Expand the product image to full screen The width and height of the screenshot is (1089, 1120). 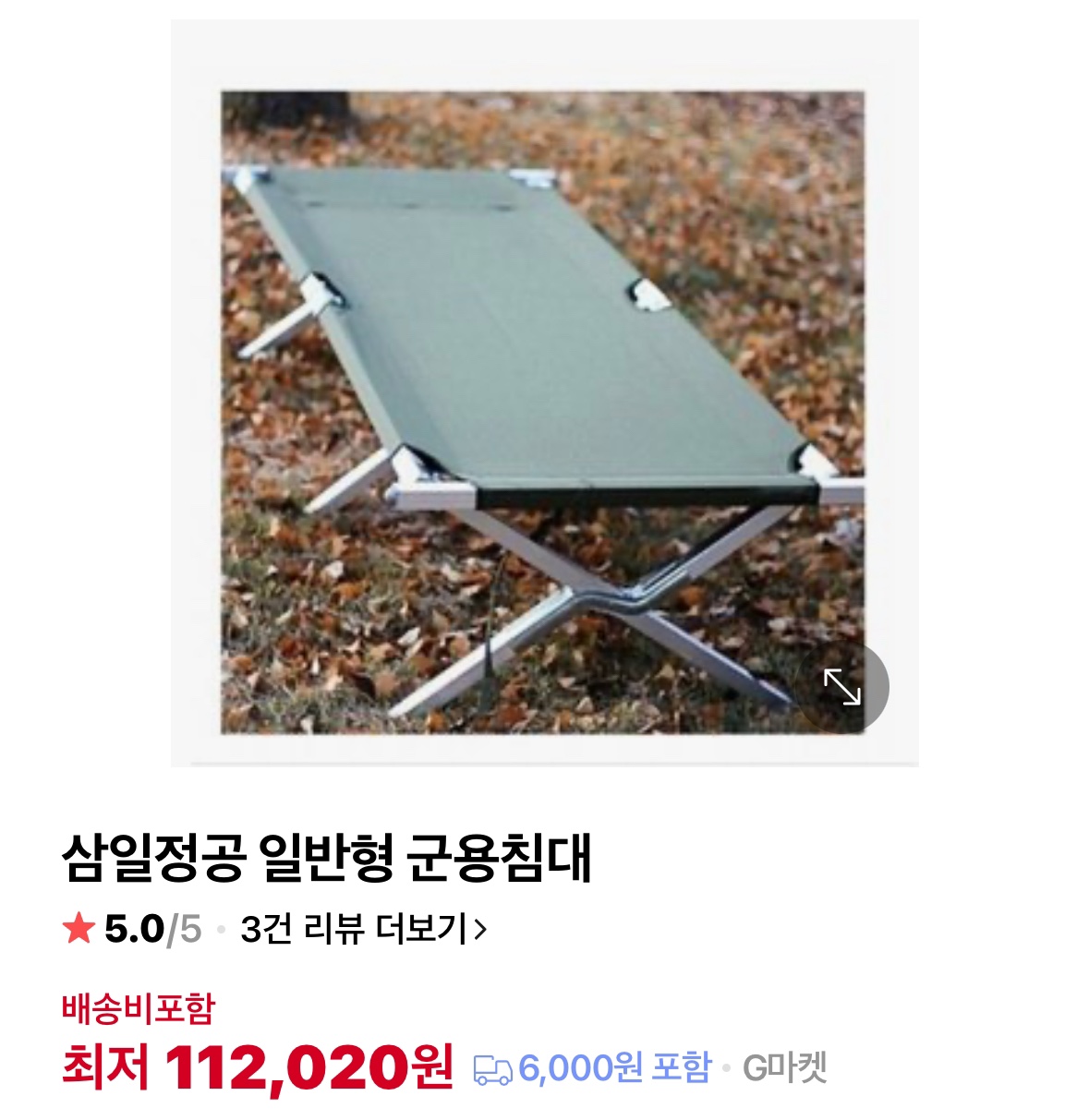(x=842, y=687)
